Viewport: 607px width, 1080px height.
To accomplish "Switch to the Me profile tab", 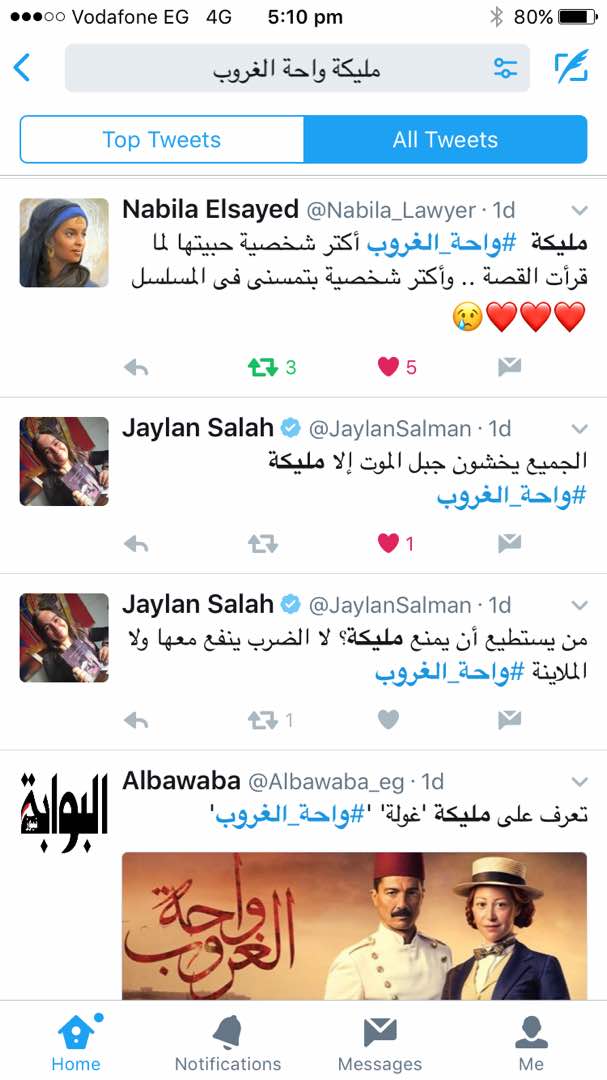I will pyautogui.click(x=531, y=1042).
